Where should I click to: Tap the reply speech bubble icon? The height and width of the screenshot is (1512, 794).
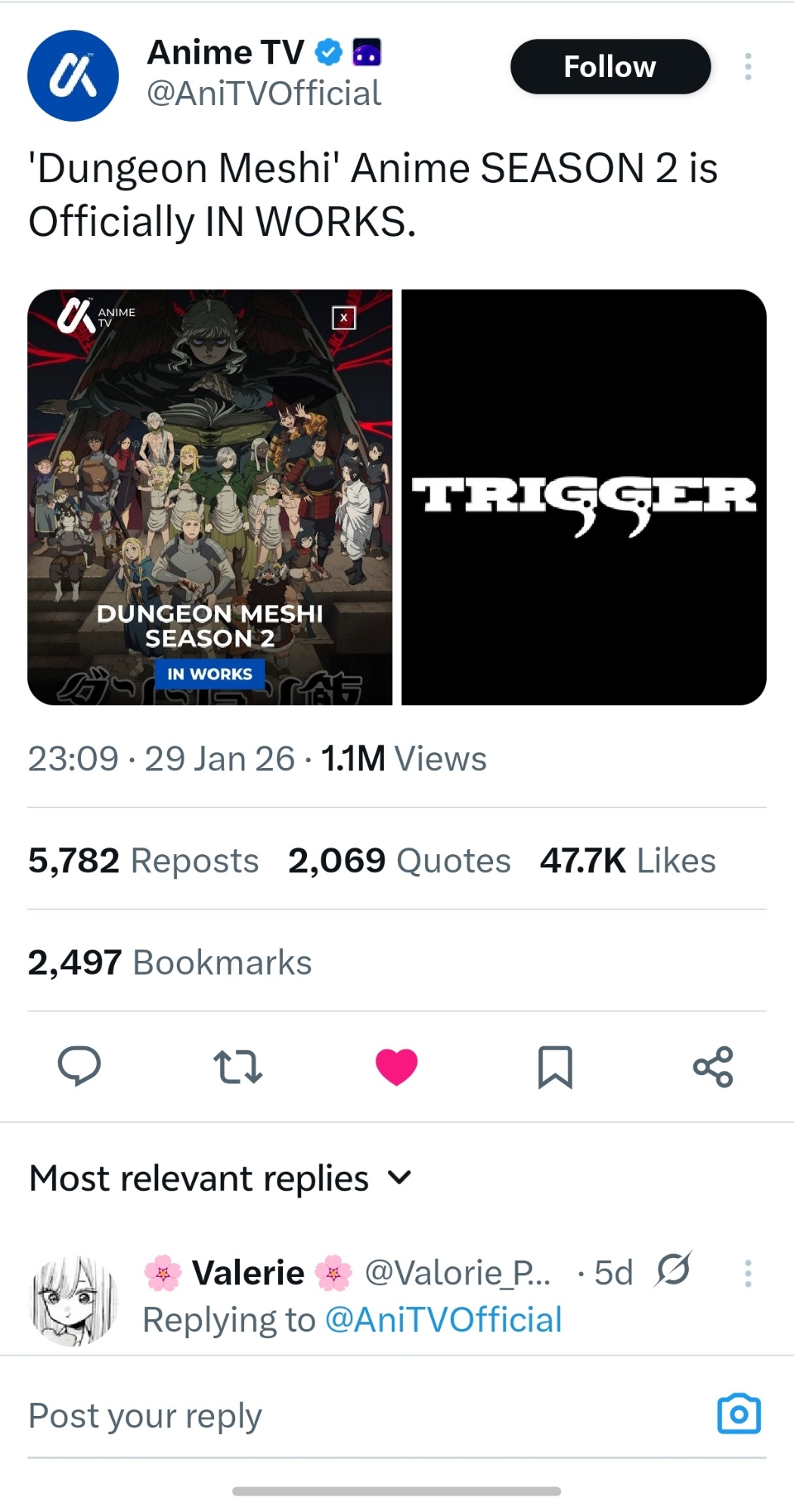click(x=79, y=1066)
